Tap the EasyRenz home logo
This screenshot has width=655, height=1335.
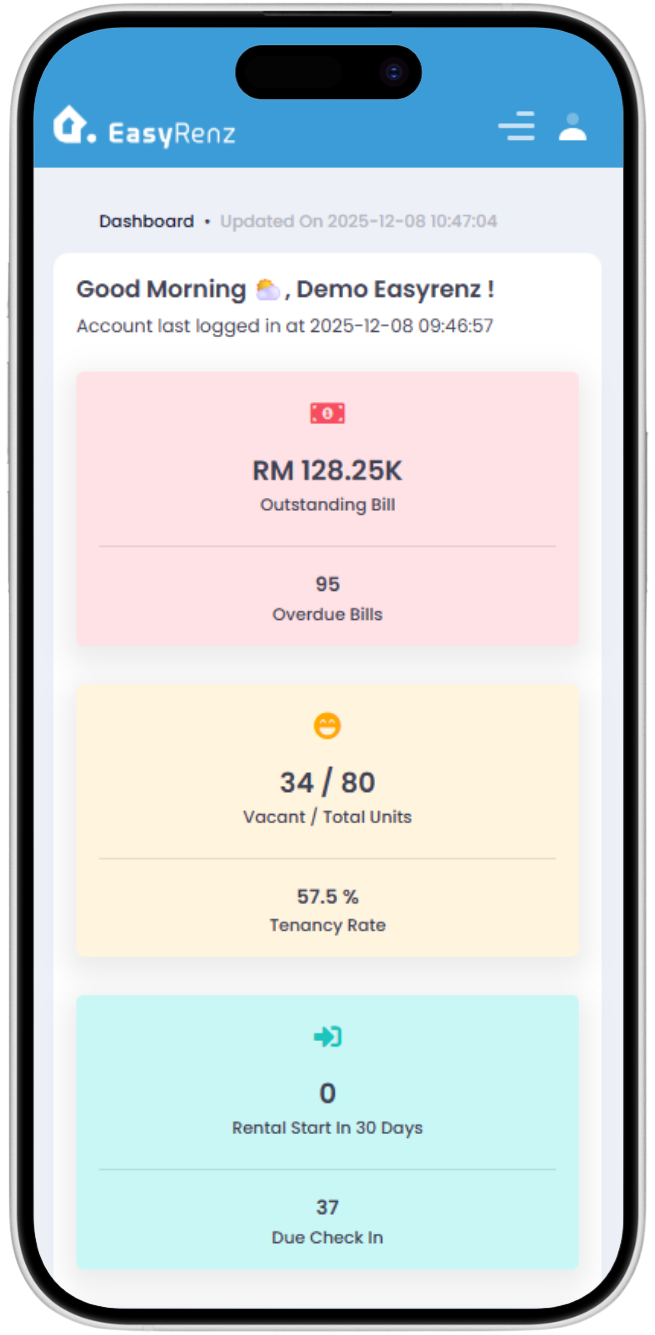coord(144,128)
